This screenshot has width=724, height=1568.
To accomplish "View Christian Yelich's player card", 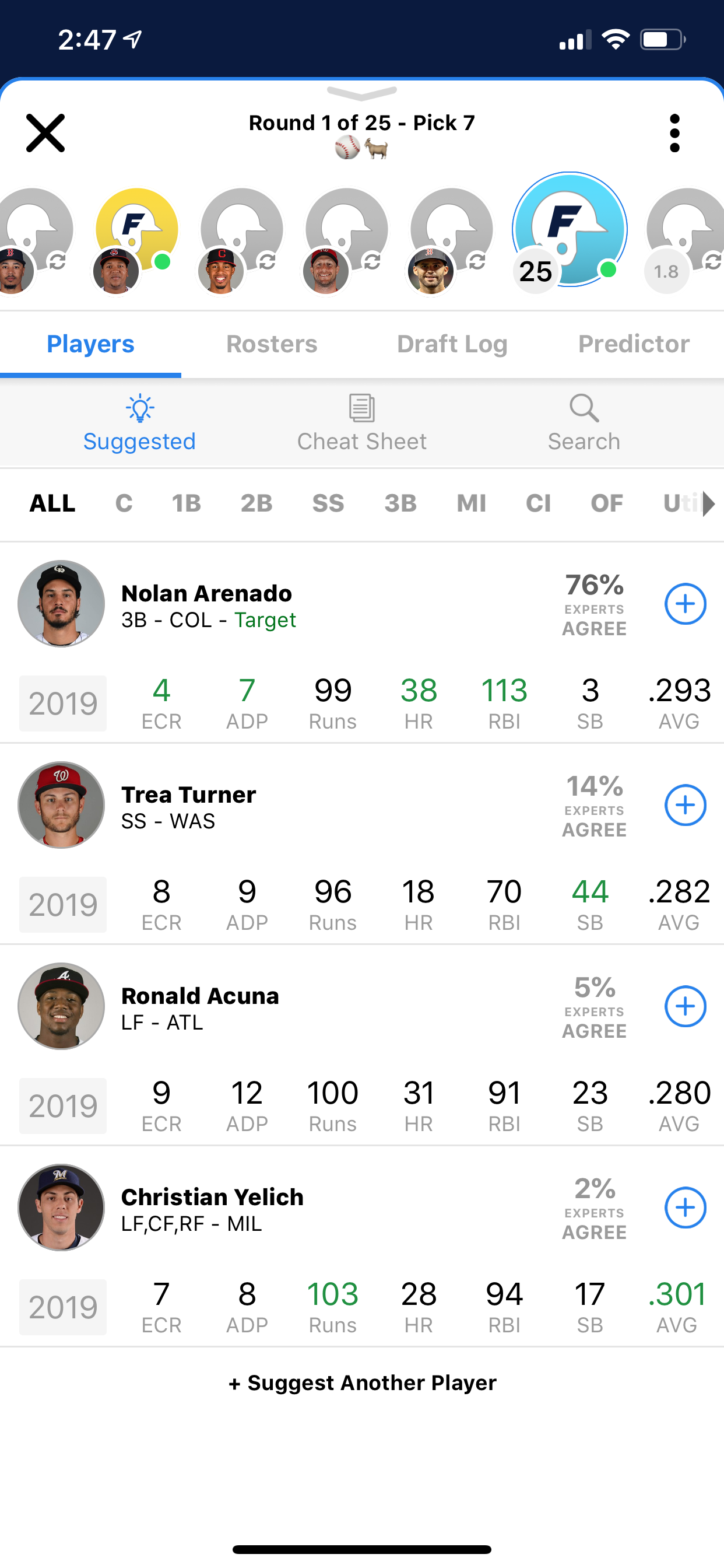I will click(x=212, y=1198).
